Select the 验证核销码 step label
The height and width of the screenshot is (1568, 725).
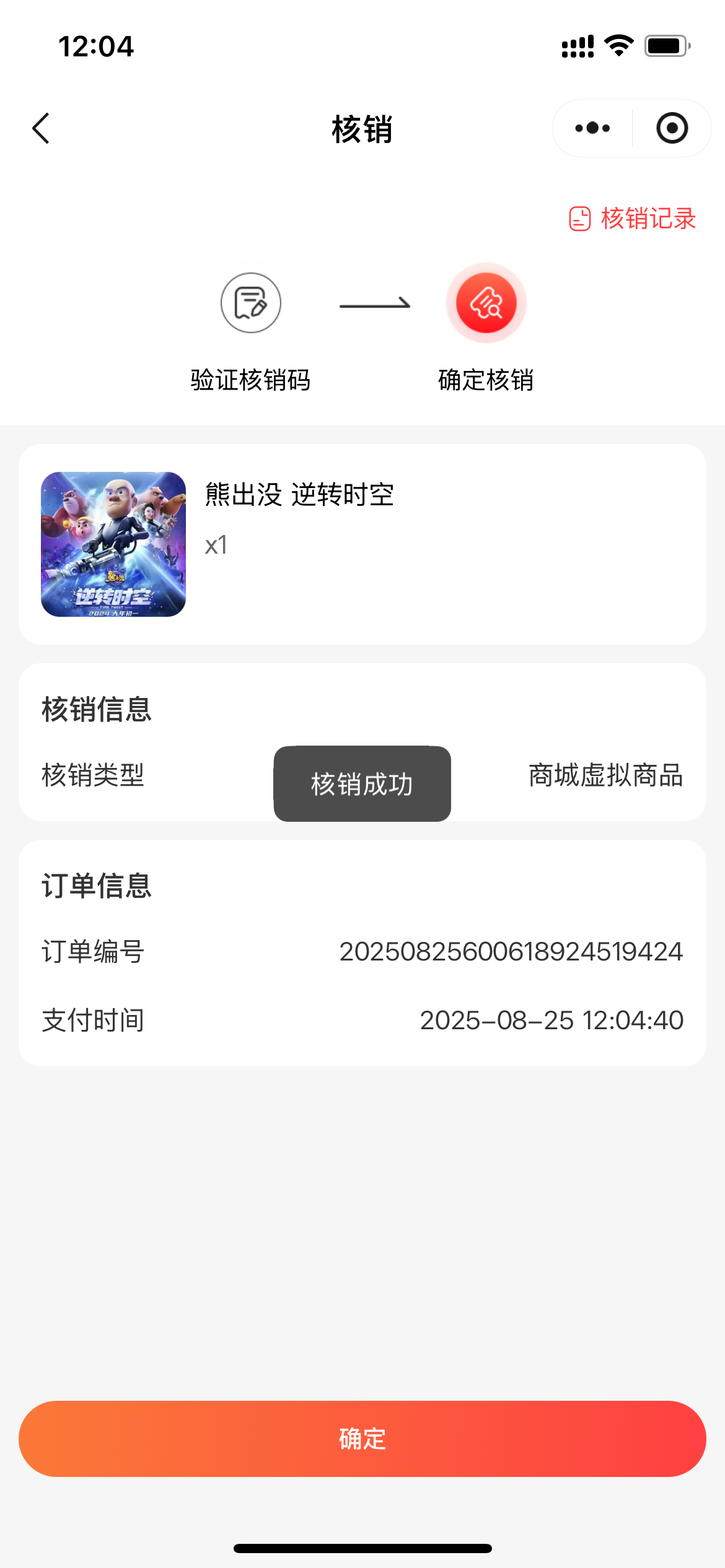click(x=250, y=381)
